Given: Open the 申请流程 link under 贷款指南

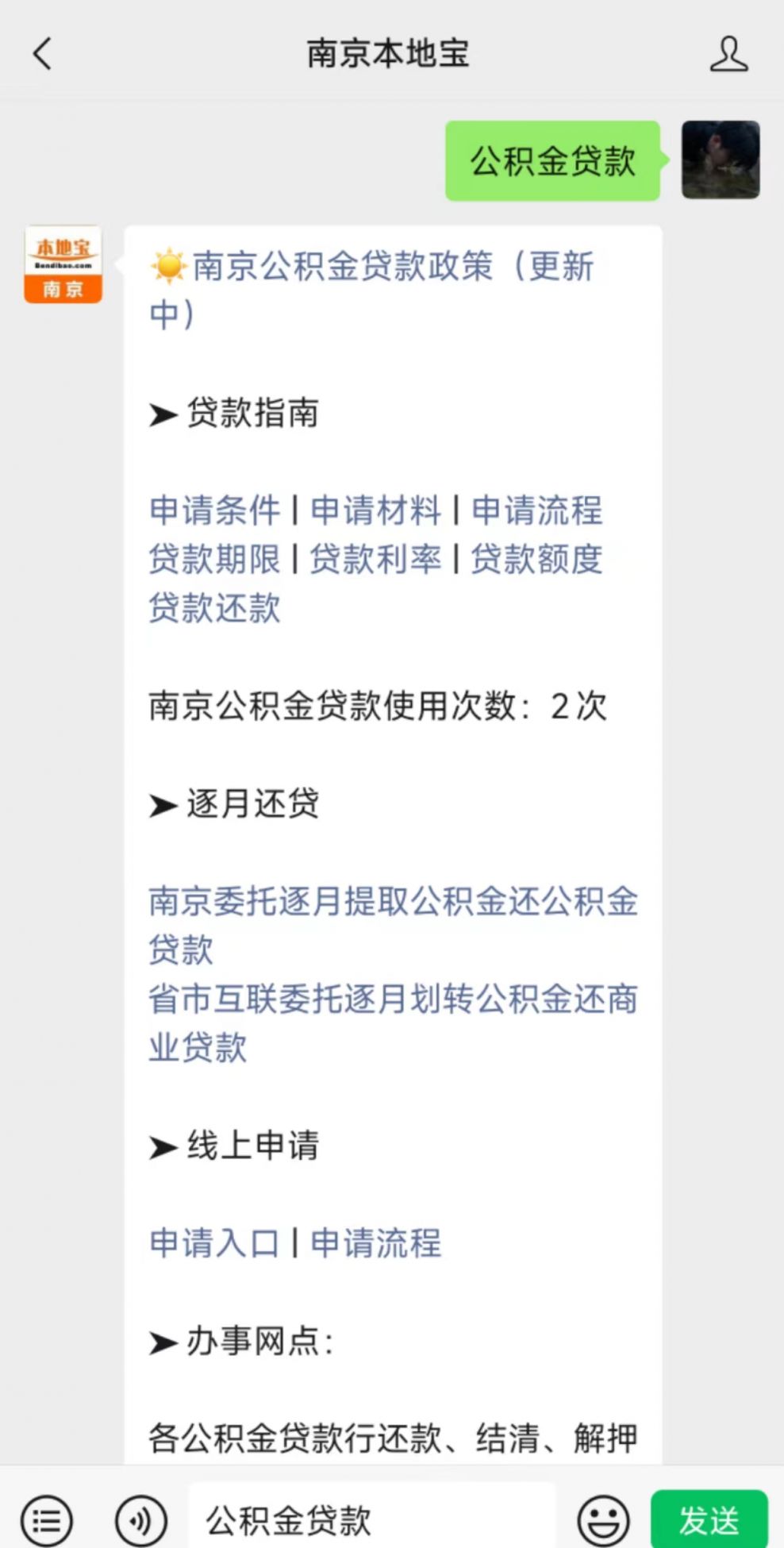Looking at the screenshot, I should coord(537,512).
